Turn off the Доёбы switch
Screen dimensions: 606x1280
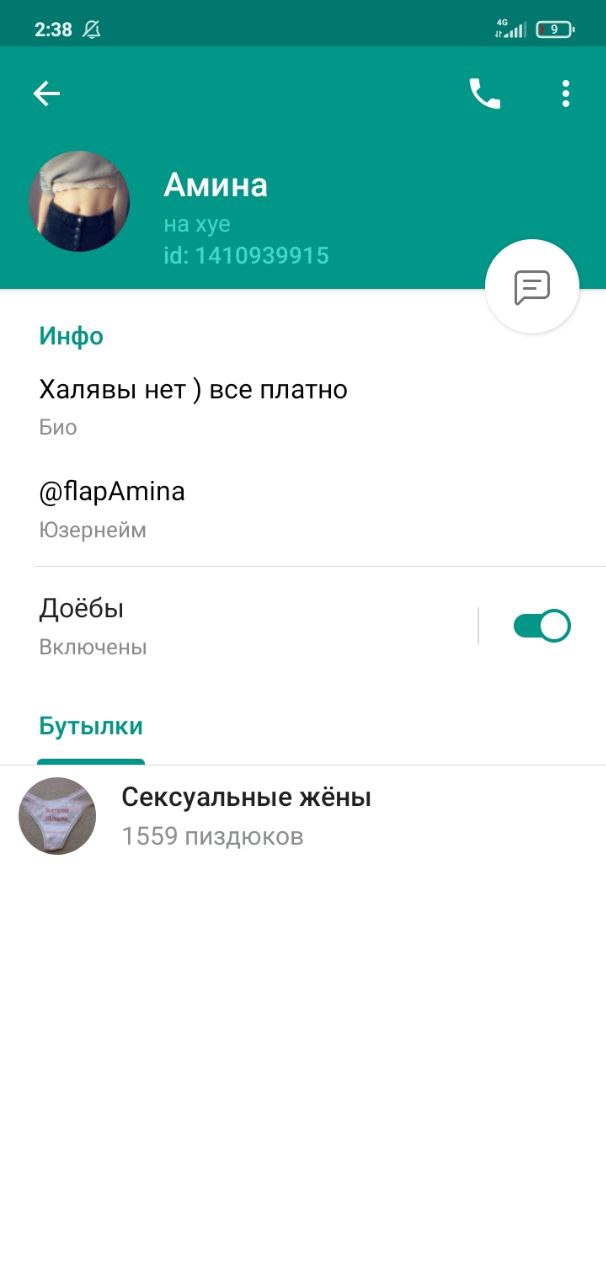541,626
